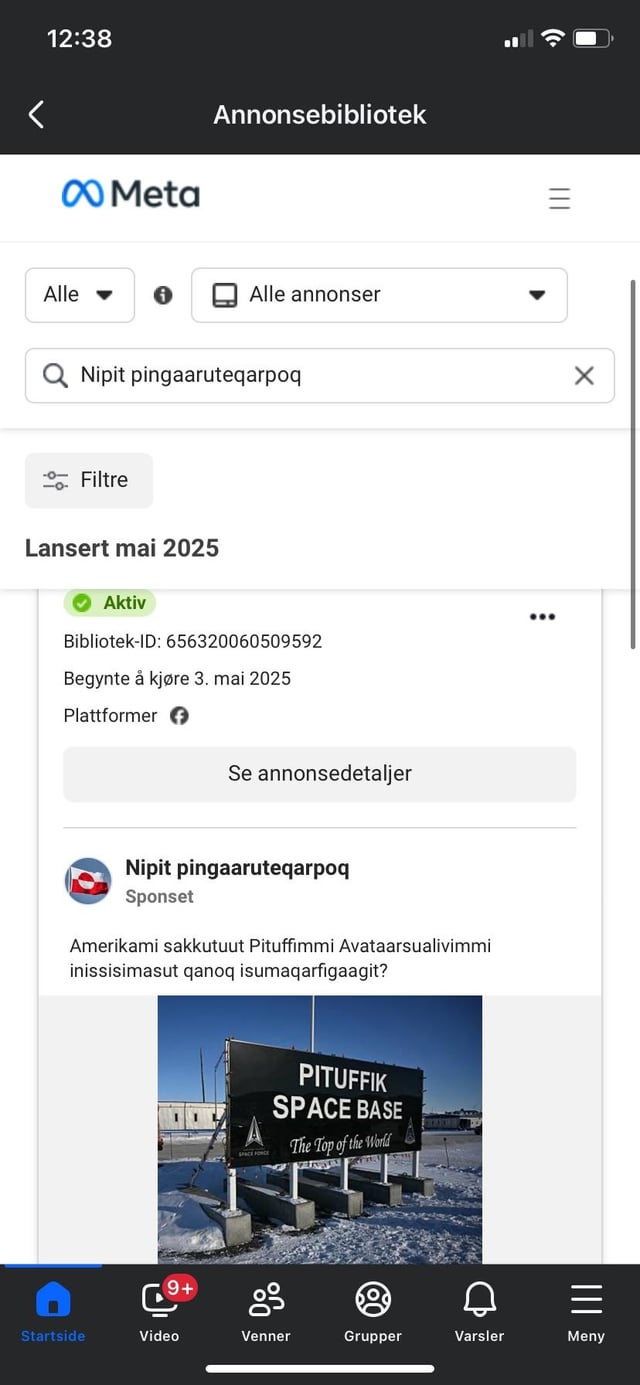640x1385 pixels.
Task: Clear the search query text
Action: [x=584, y=375]
